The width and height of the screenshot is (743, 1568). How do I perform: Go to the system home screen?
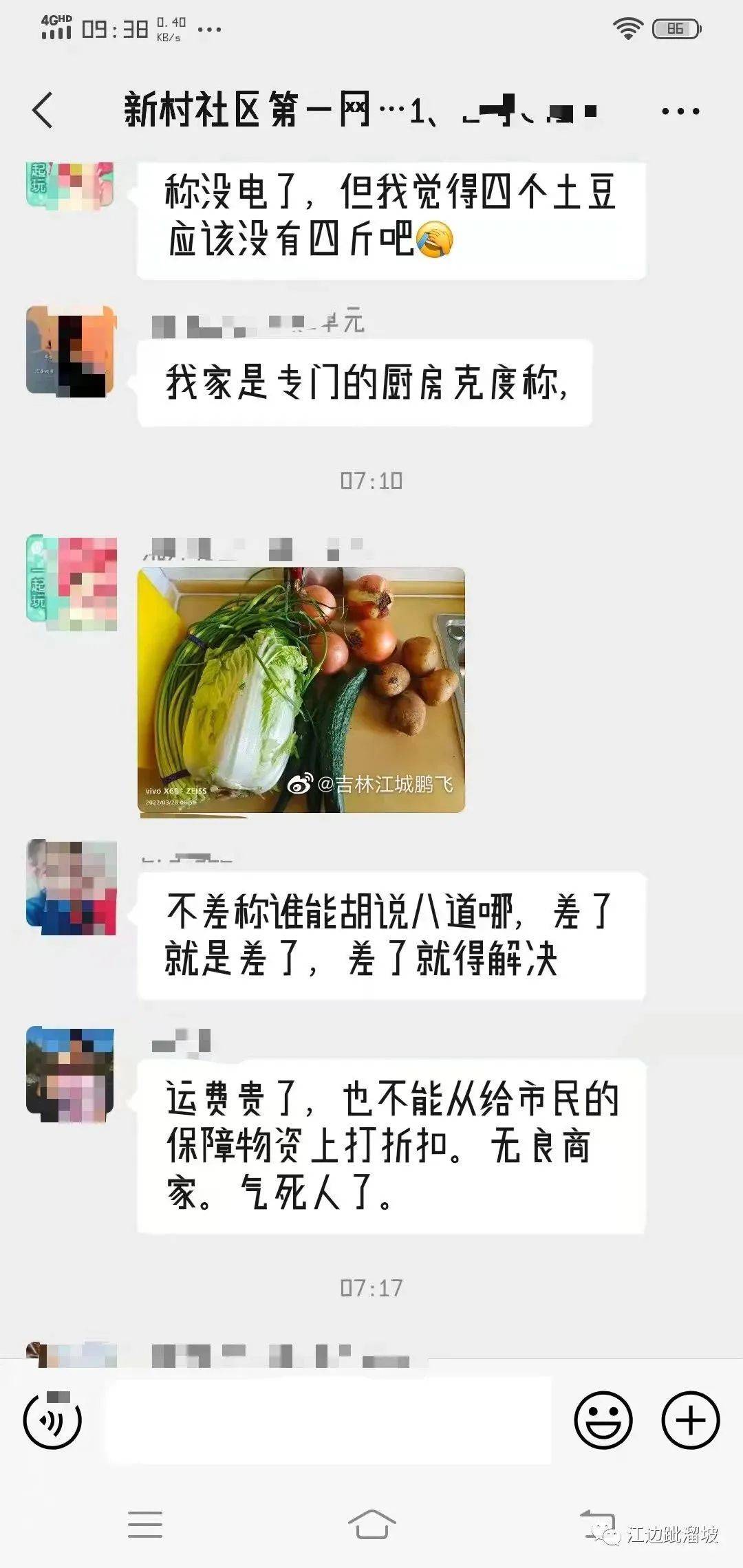point(371,1524)
